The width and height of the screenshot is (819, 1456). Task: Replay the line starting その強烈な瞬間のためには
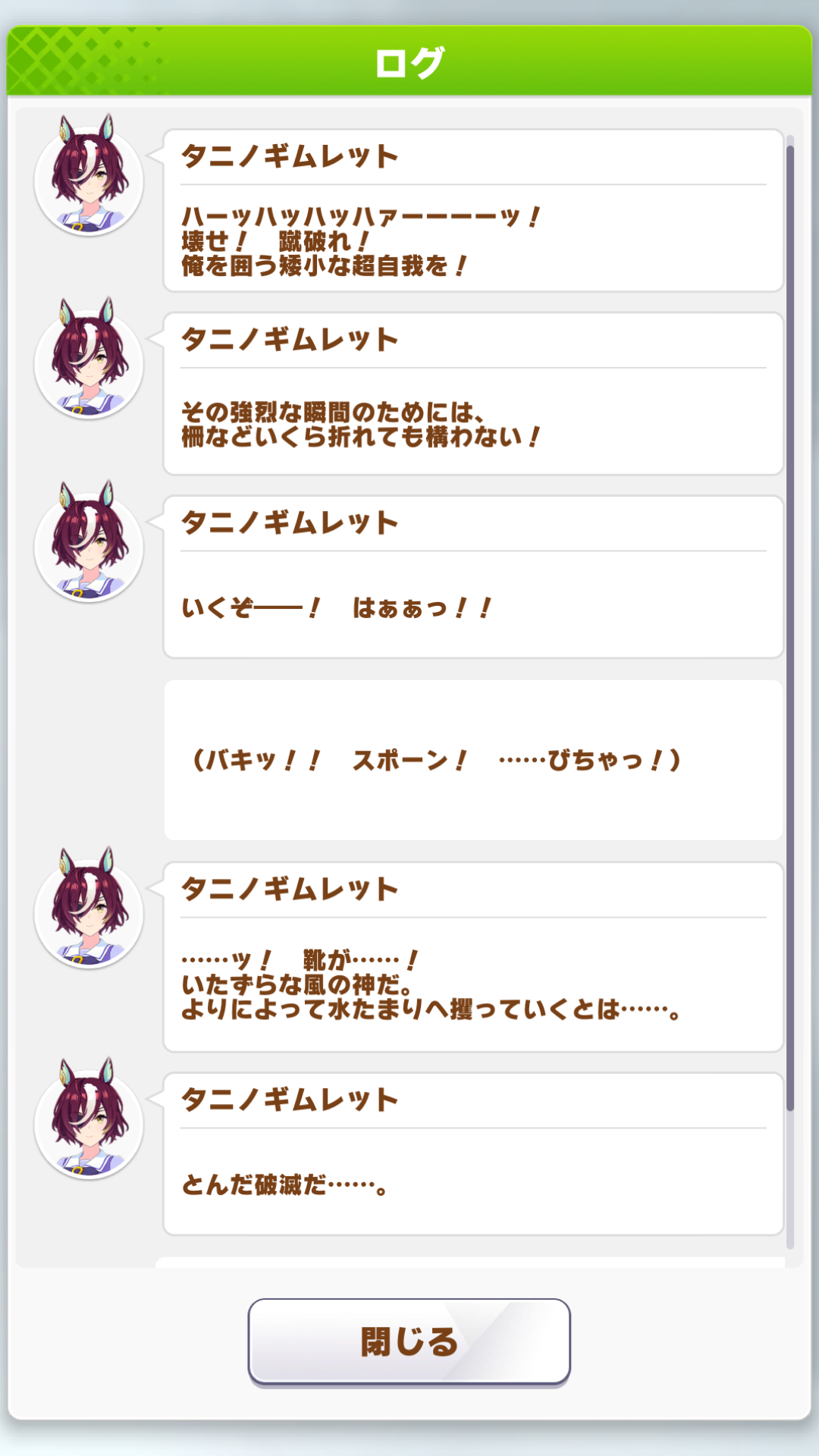tap(473, 394)
